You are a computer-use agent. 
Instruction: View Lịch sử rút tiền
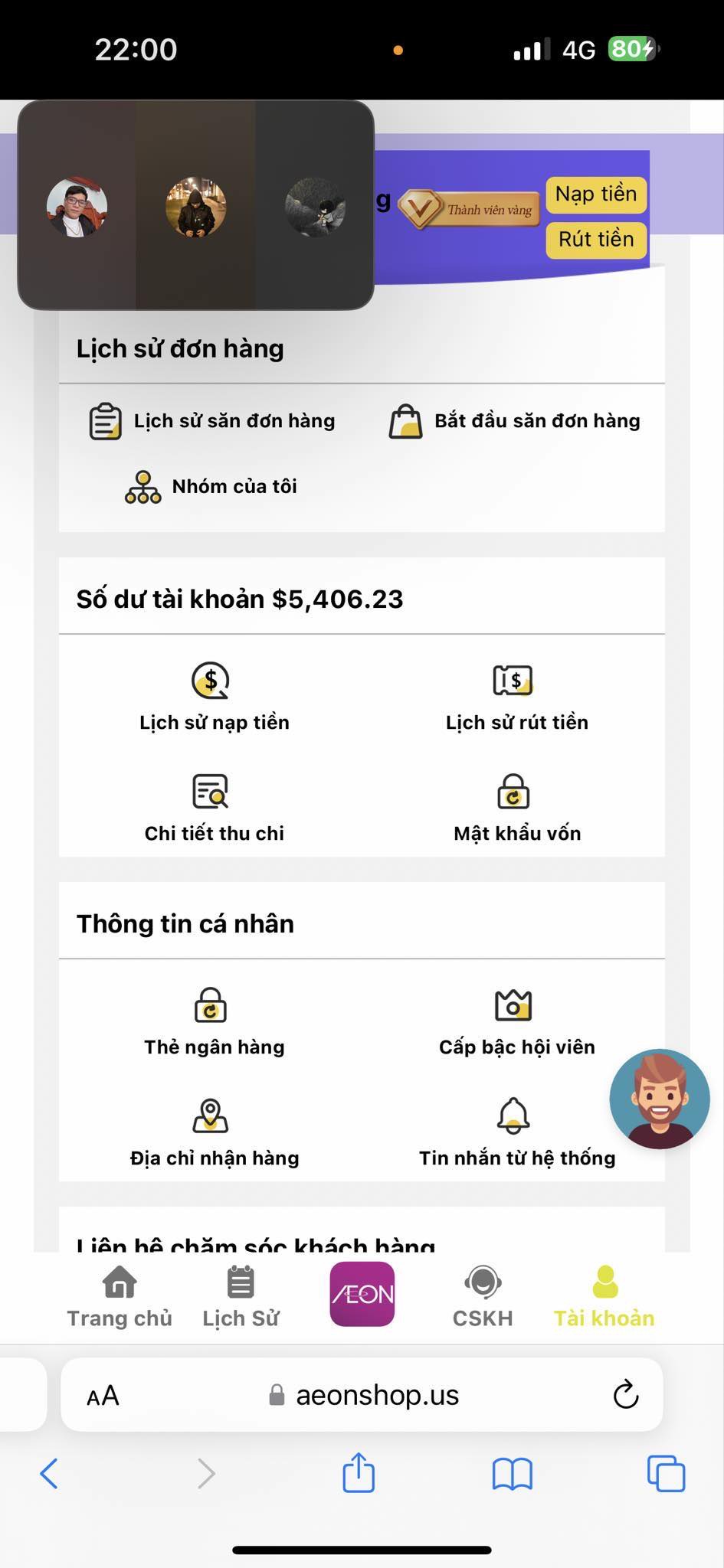[516, 697]
